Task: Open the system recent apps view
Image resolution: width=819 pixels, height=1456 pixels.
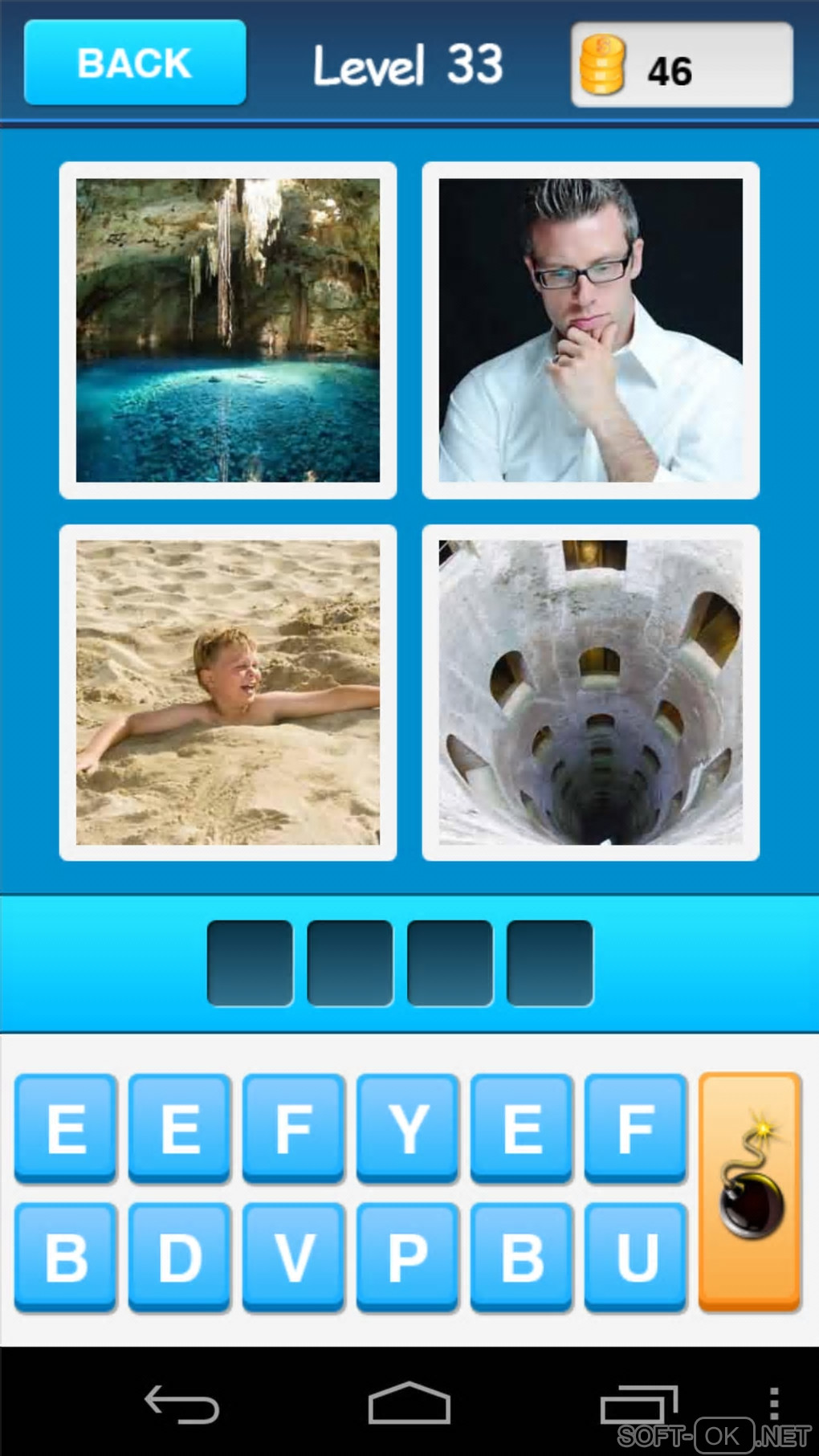Action: tap(638, 1404)
